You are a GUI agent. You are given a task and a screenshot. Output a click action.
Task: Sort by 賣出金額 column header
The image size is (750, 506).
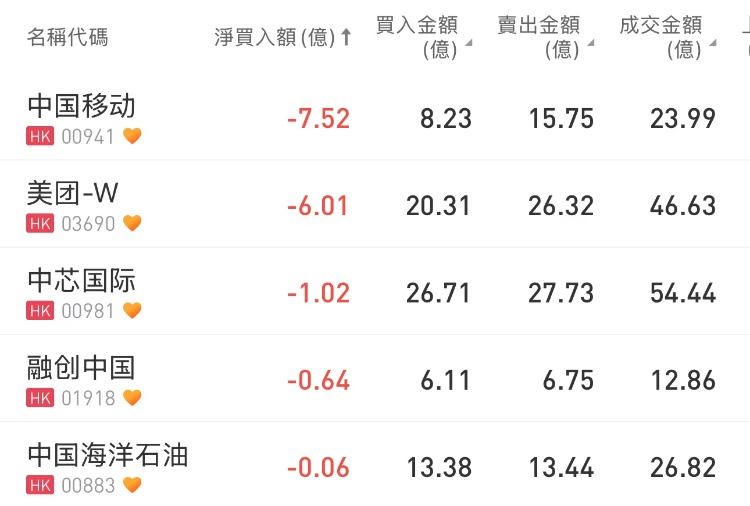[544, 37]
